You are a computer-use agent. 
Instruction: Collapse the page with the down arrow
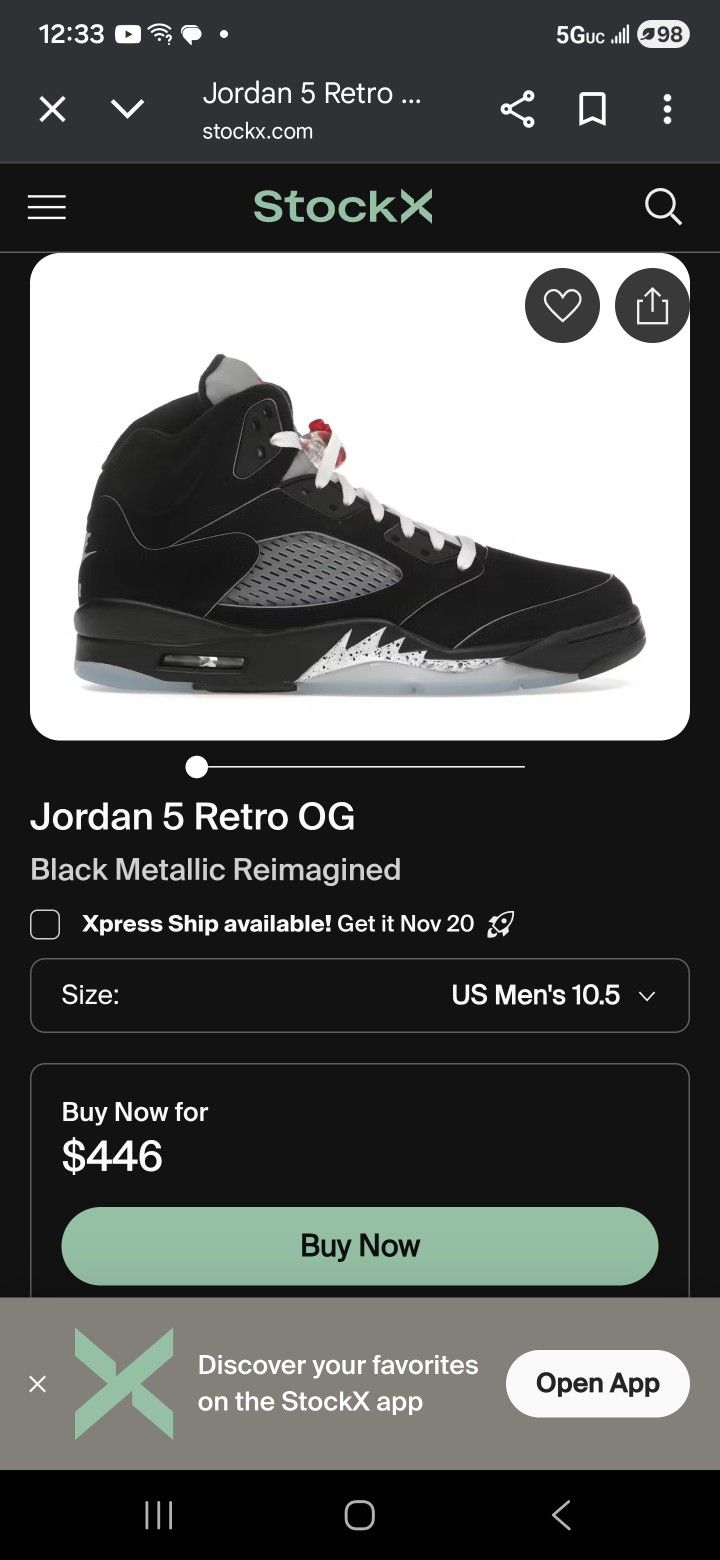coord(127,108)
